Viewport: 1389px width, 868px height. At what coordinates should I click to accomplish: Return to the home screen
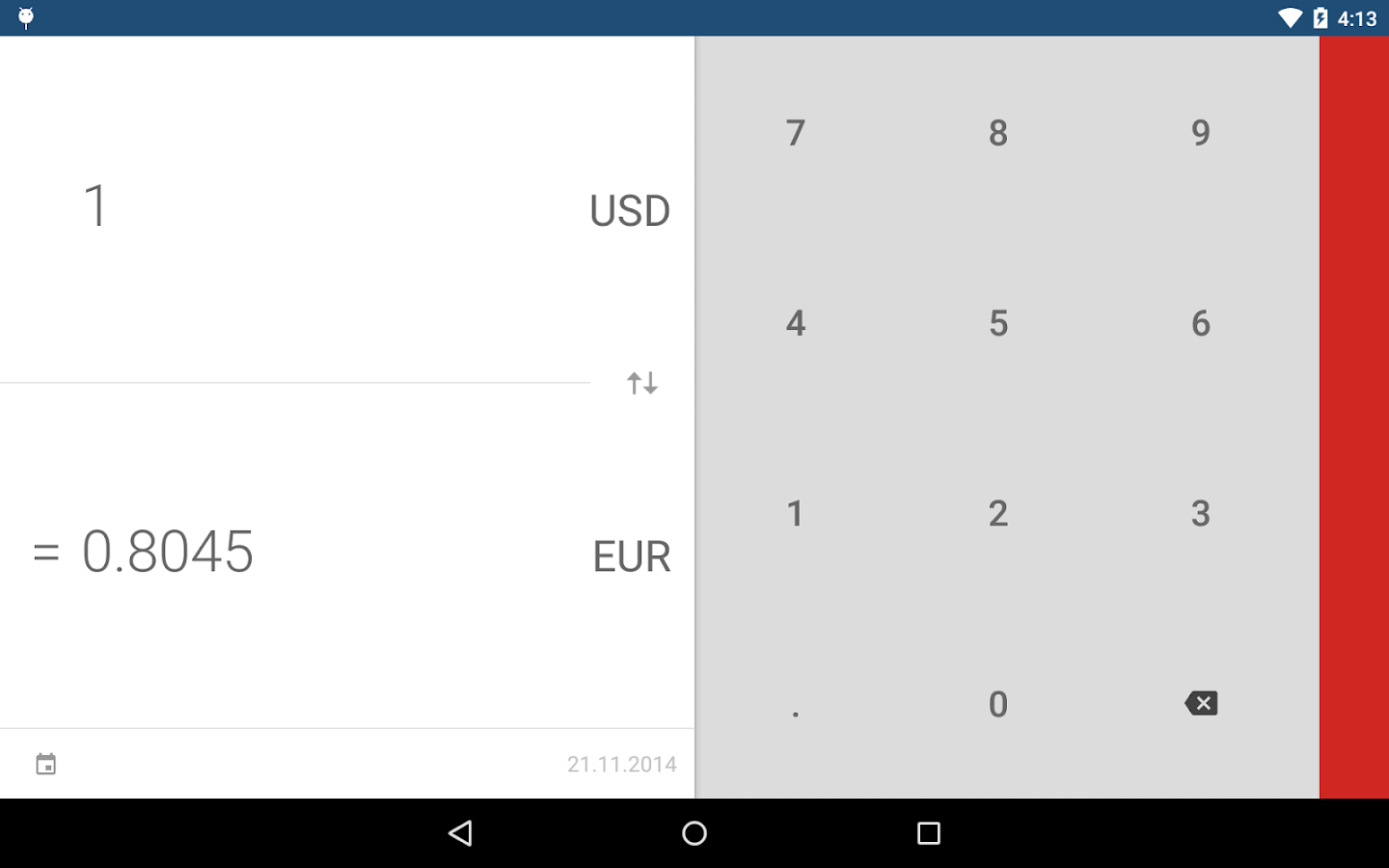694,833
